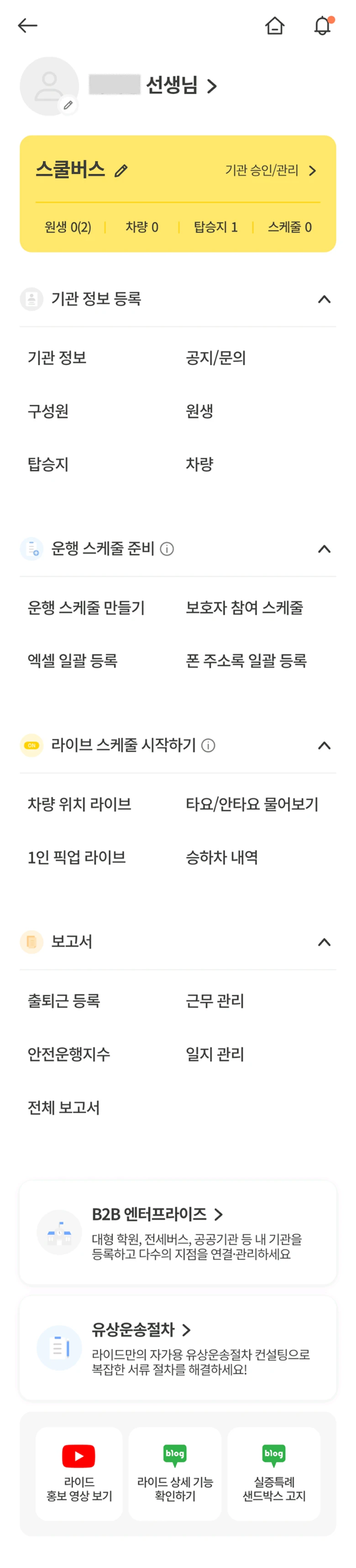This screenshot has width=356, height=1568.
Task: Open the home icon in the top bar
Action: [274, 26]
